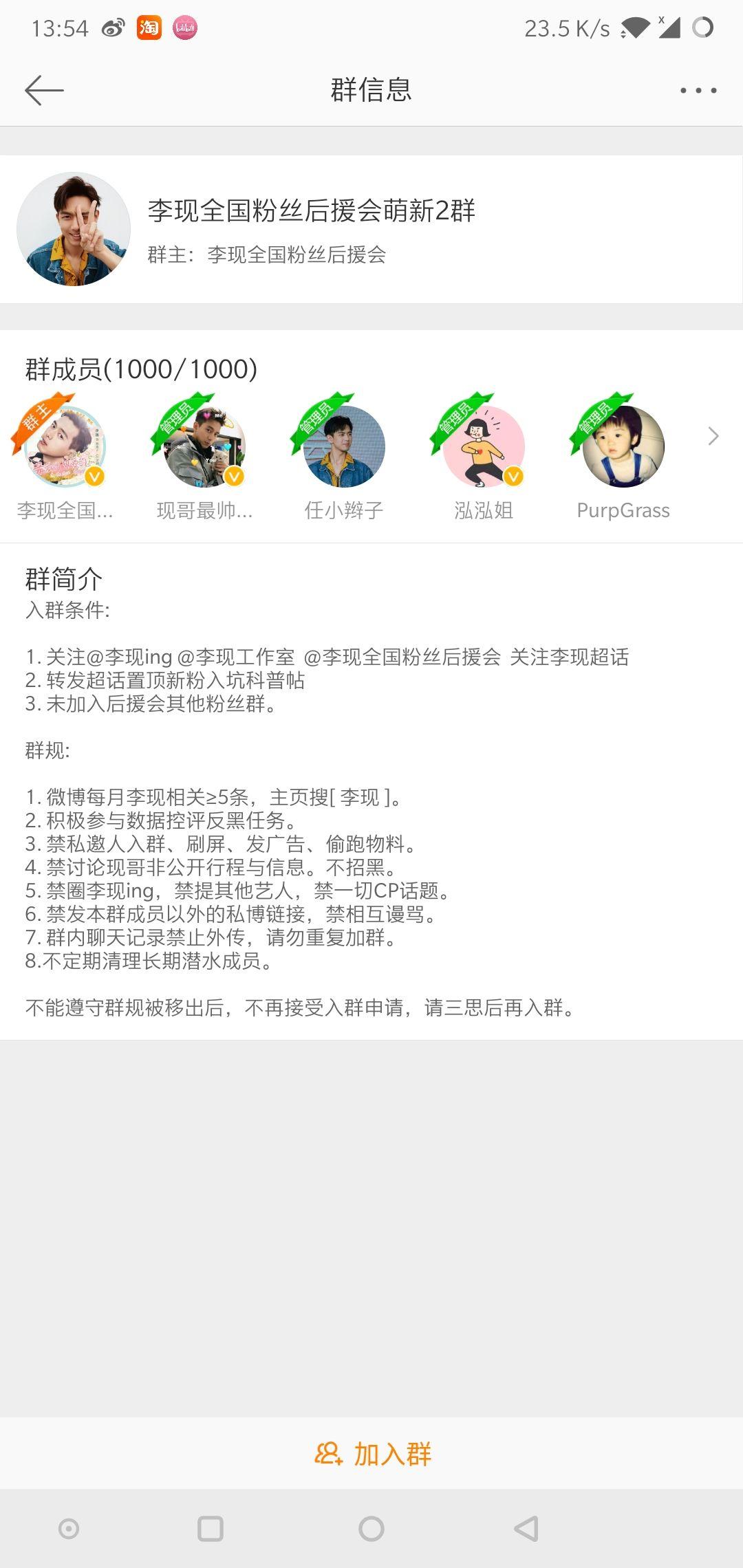Go back using the top arrow

tap(44, 90)
